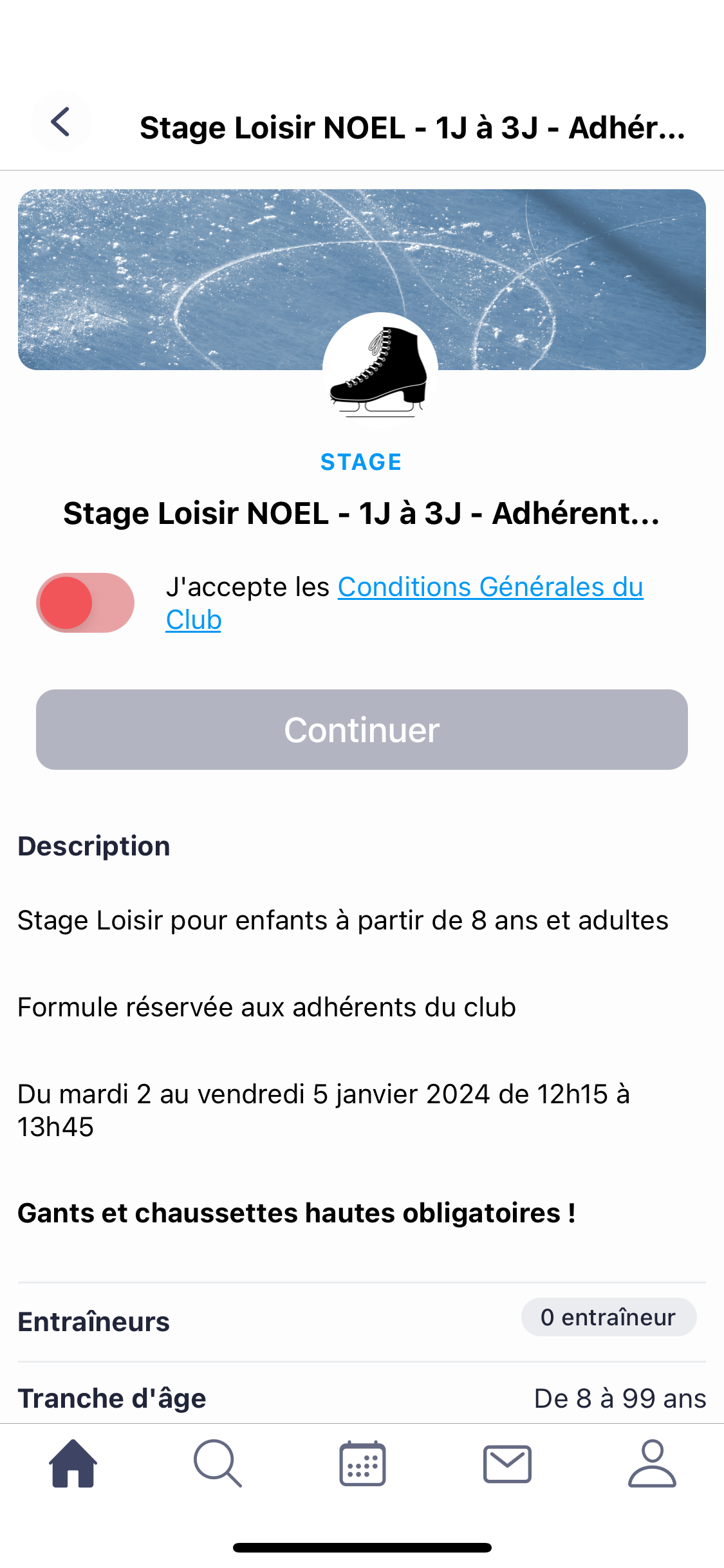Open the messages envelope tab
724x1568 pixels.
507,1464
